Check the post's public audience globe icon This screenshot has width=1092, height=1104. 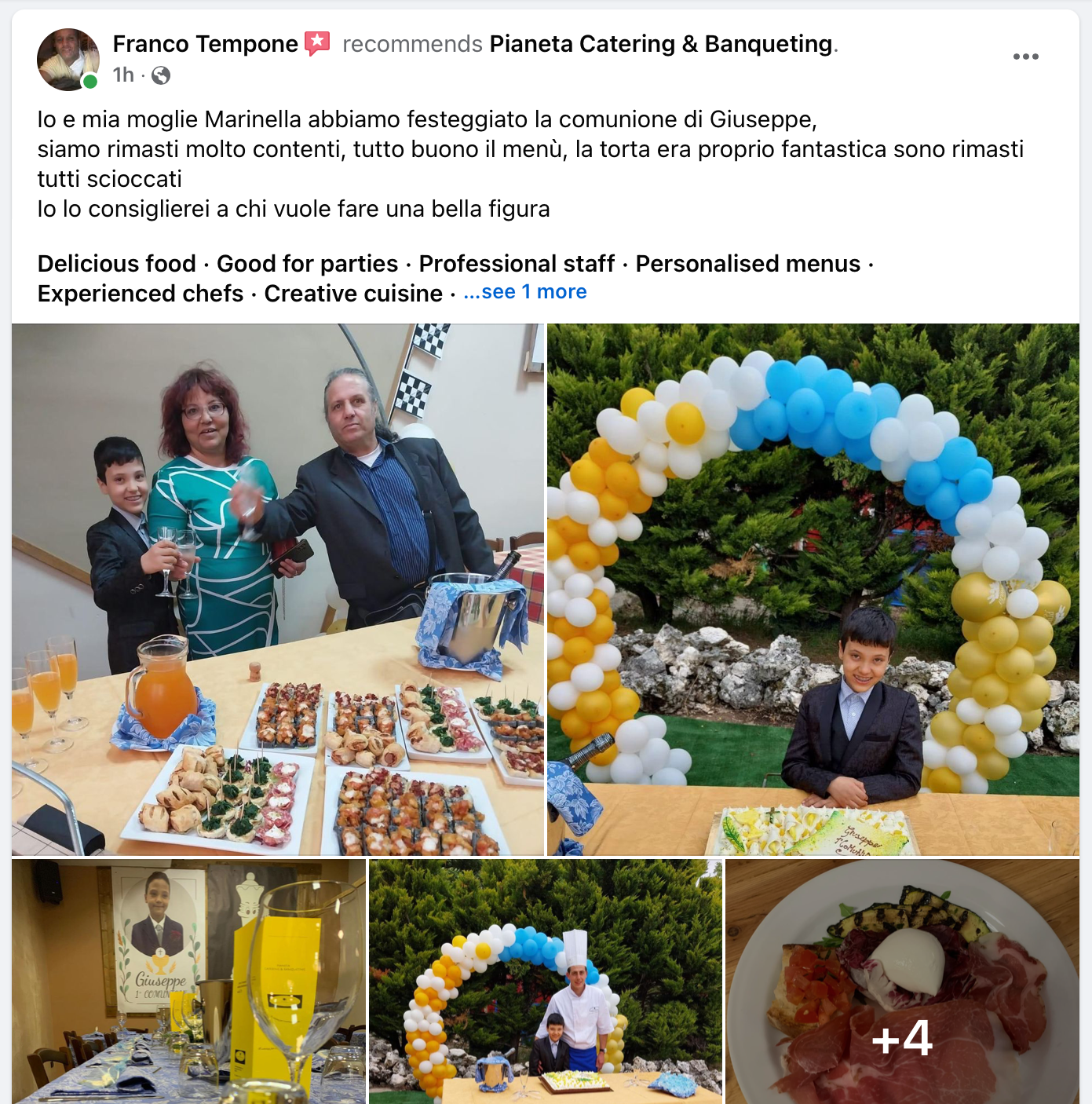161,75
